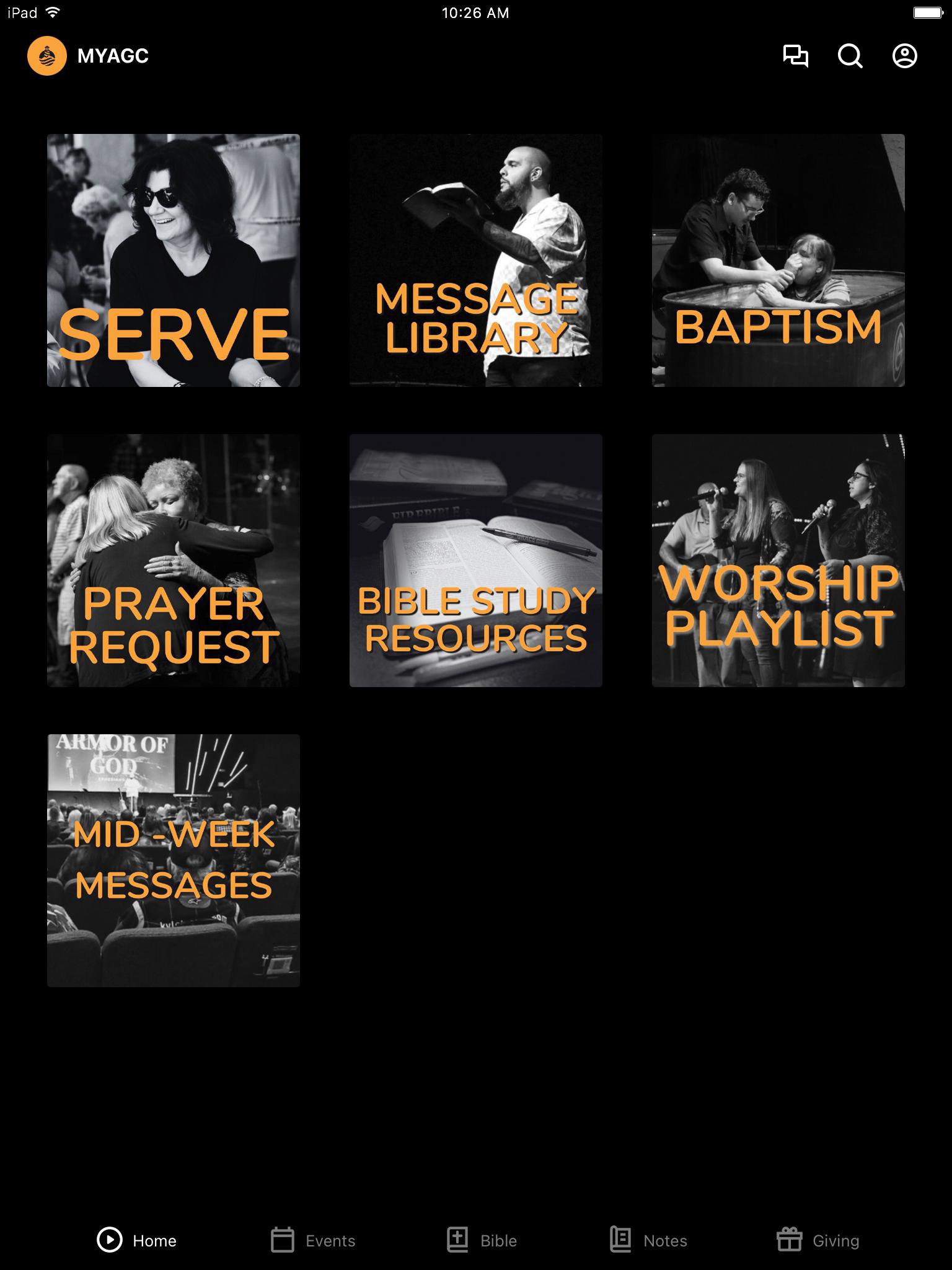
Task: Tap the Home tab
Action: (137, 1240)
